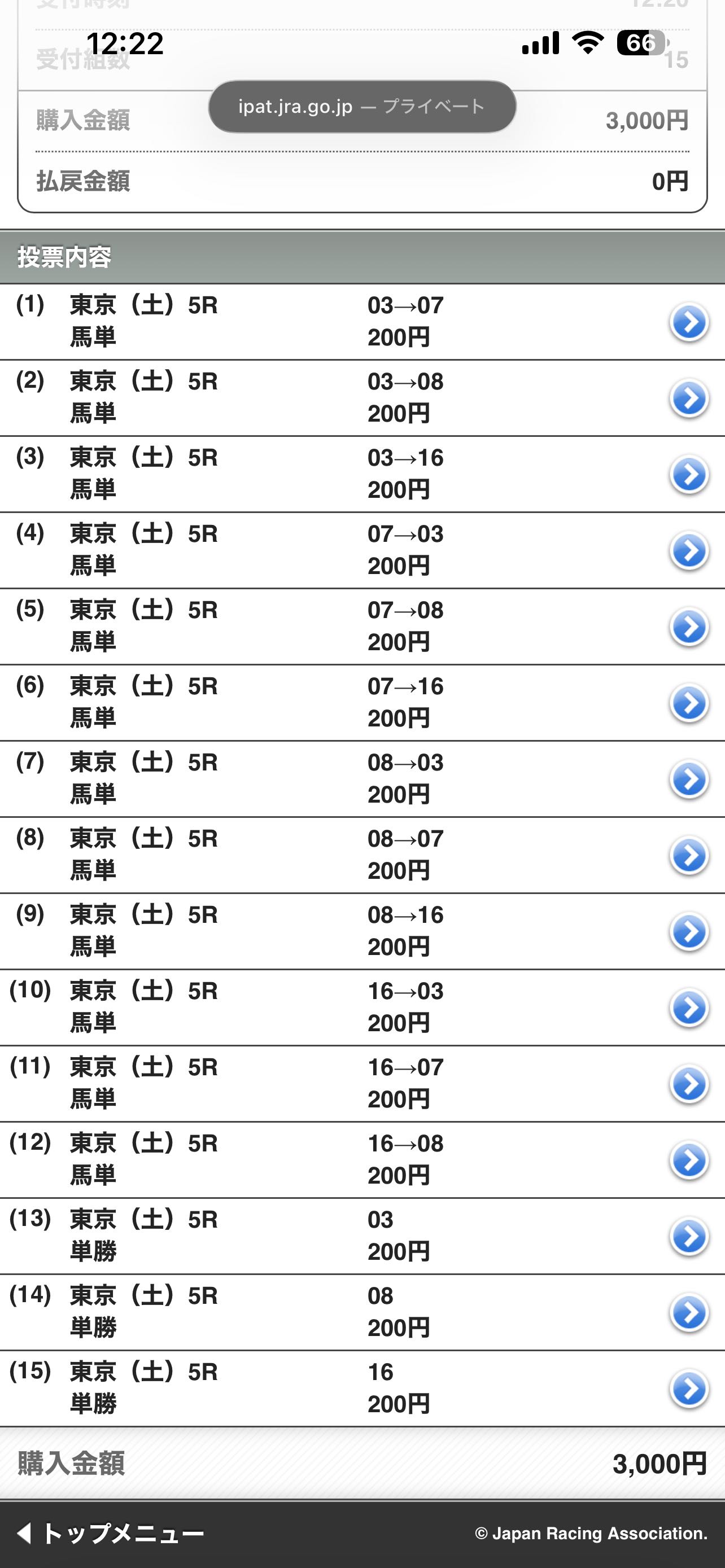Select the 馬単 08→16 bet row
Screen dimensions: 725x1568
coord(688,931)
